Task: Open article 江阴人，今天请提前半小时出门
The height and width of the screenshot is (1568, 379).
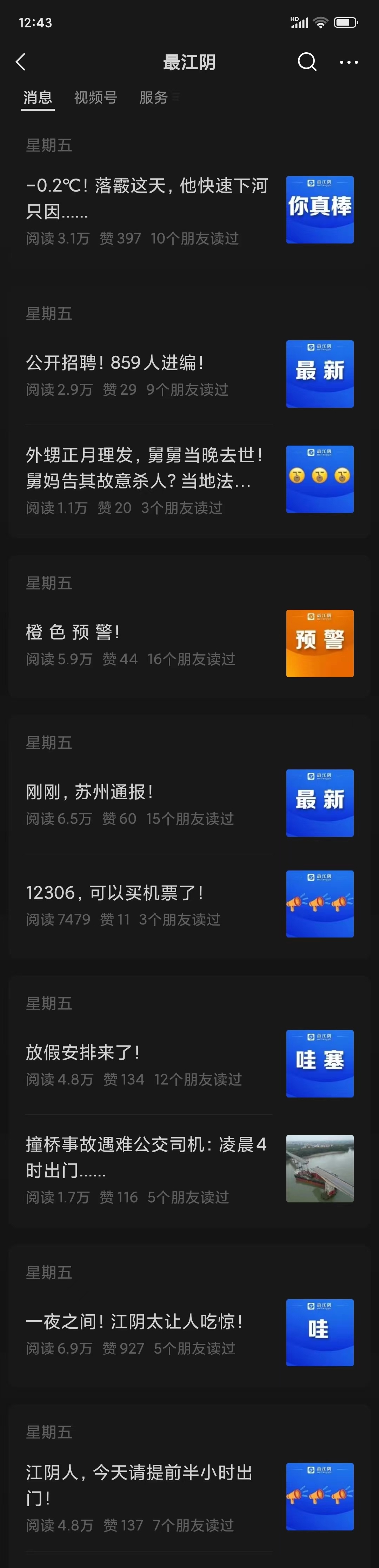Action: (x=139, y=1485)
